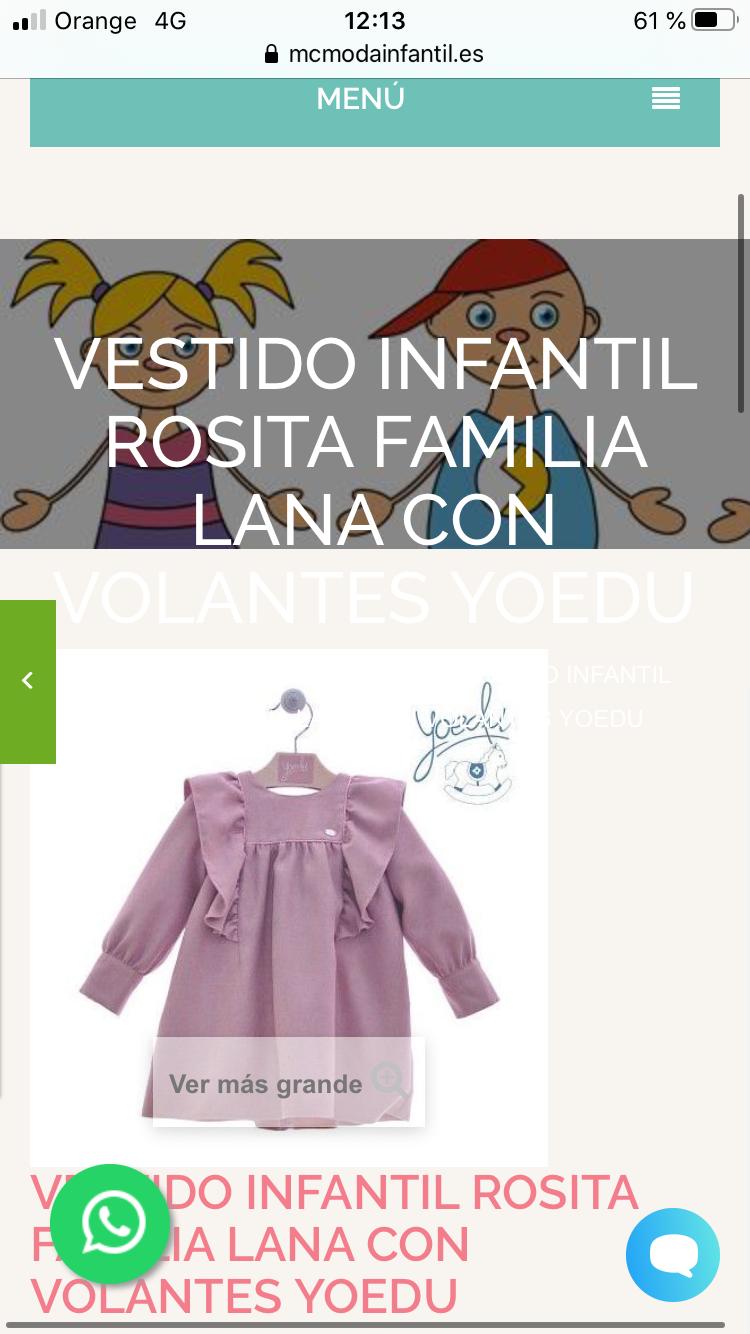The image size is (750, 1334).
Task: Tap the green previous-product arrow tab
Action: click(28, 682)
